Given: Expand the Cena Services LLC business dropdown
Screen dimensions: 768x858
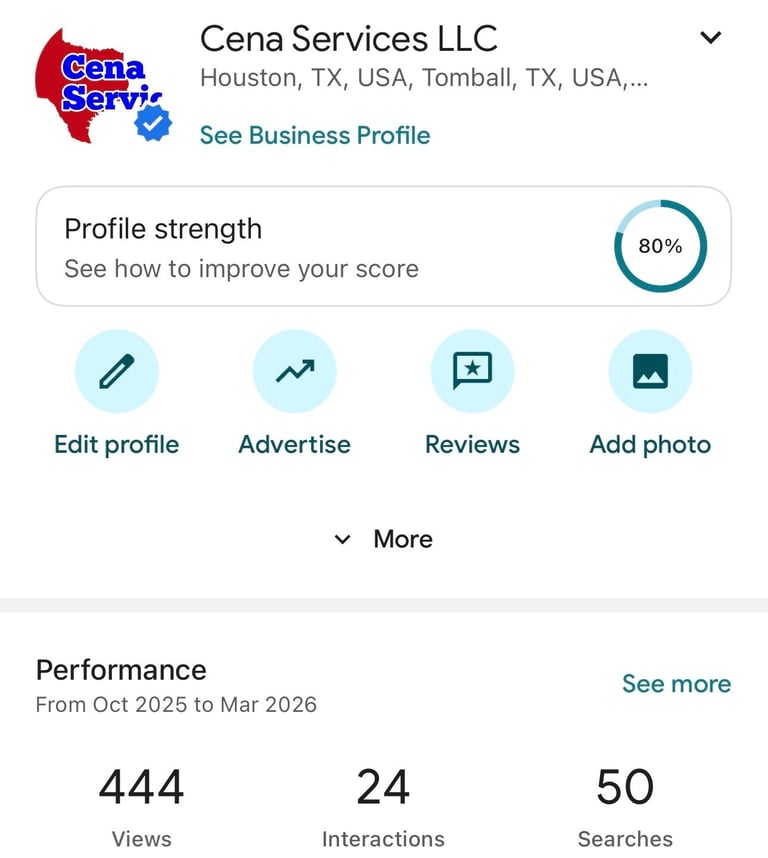Looking at the screenshot, I should pyautogui.click(x=710, y=38).
